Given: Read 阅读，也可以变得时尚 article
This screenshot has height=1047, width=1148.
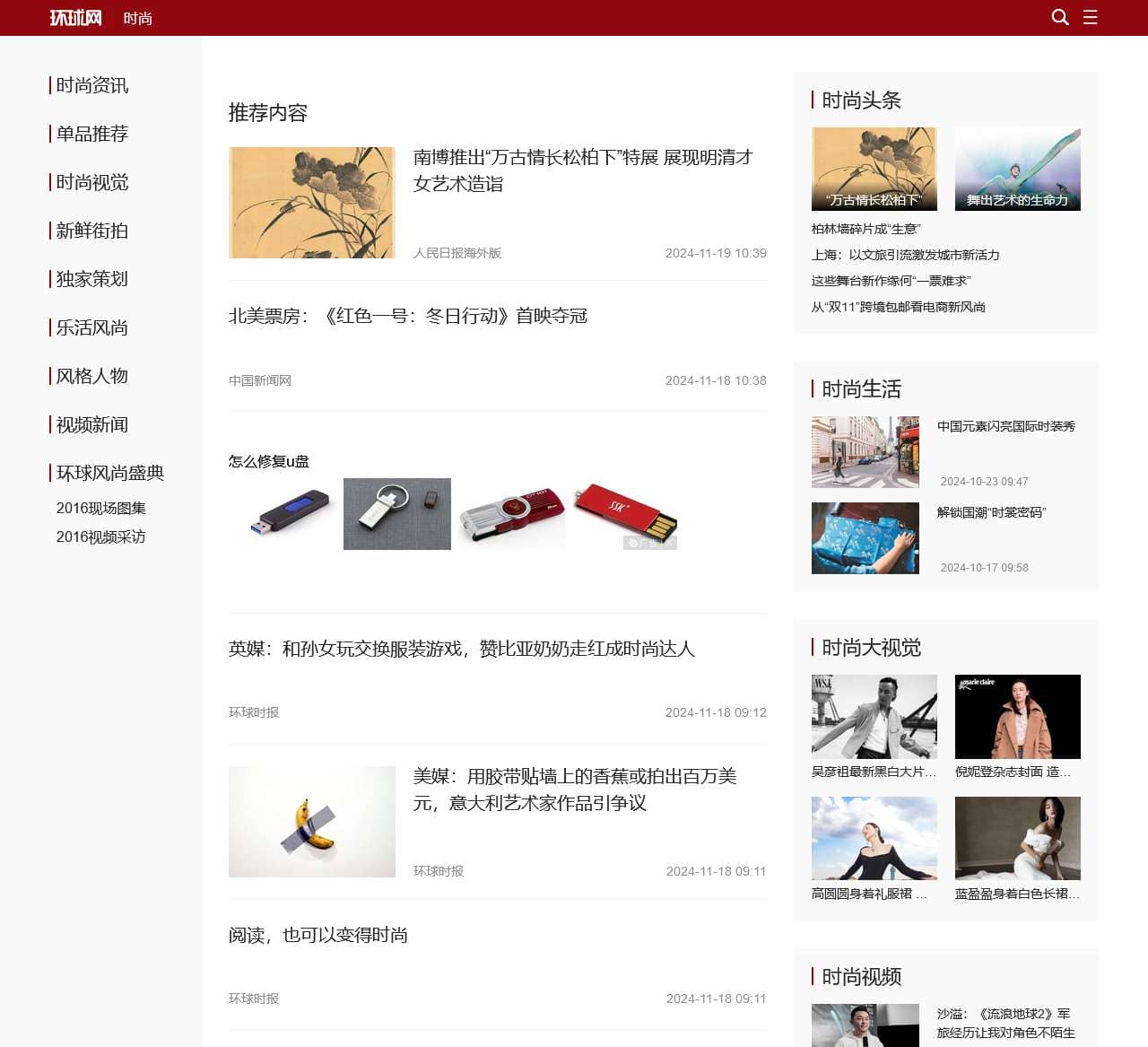Looking at the screenshot, I should 317,935.
